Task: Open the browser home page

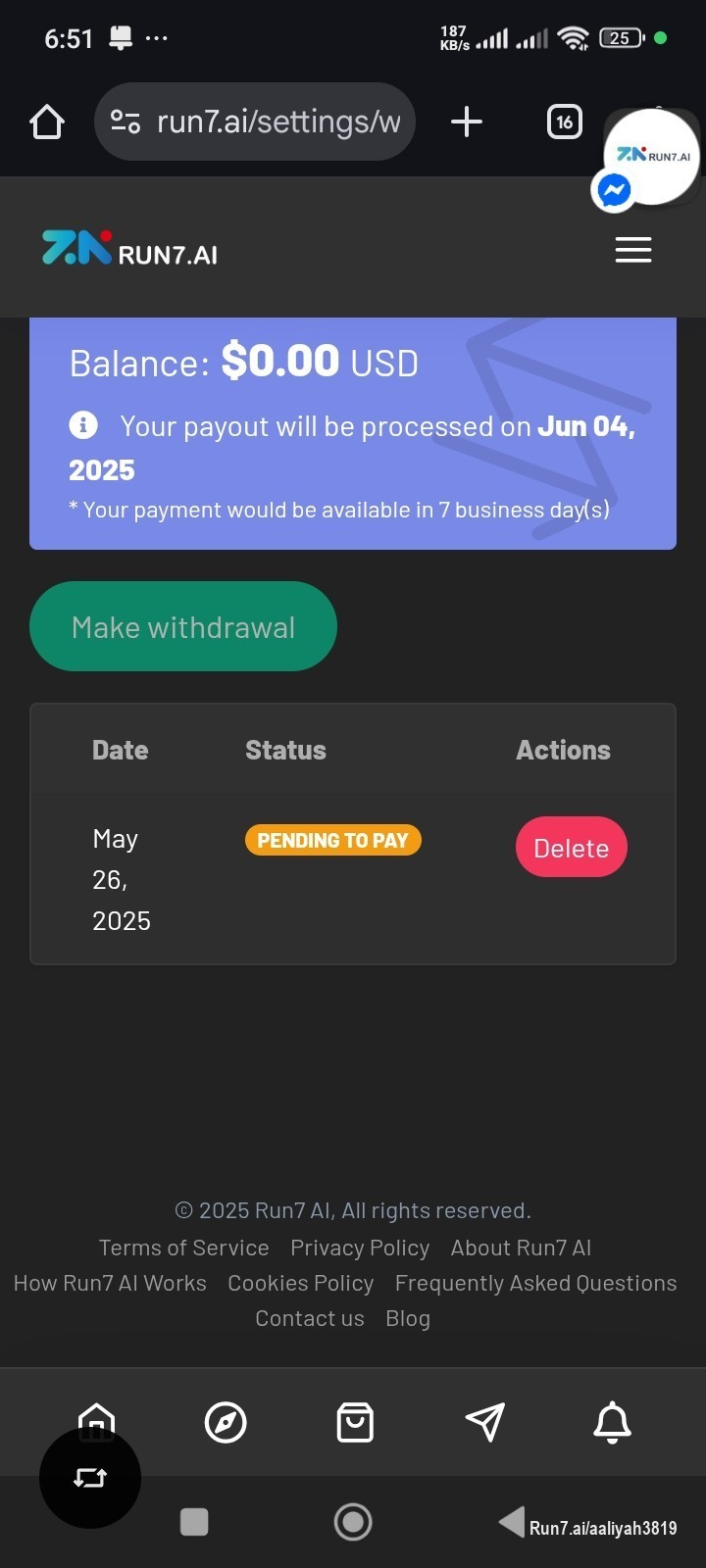Action: 47,122
